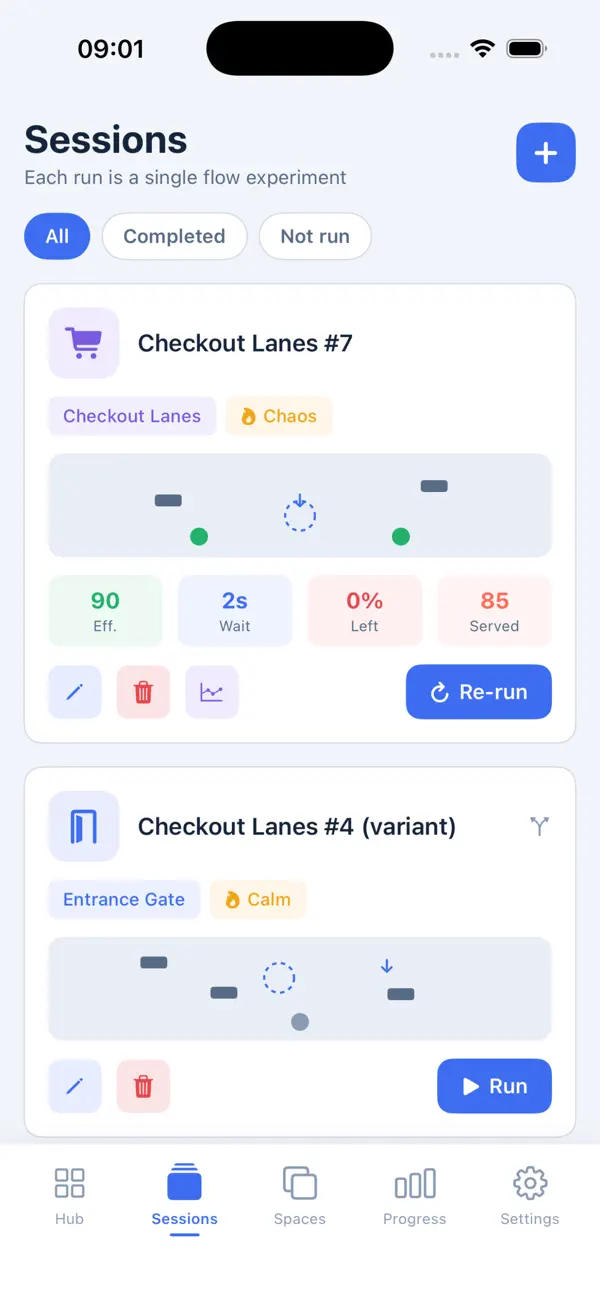The image size is (600, 1299).
Task: Re-run the Checkout Lanes #7 session
Action: pos(479,692)
